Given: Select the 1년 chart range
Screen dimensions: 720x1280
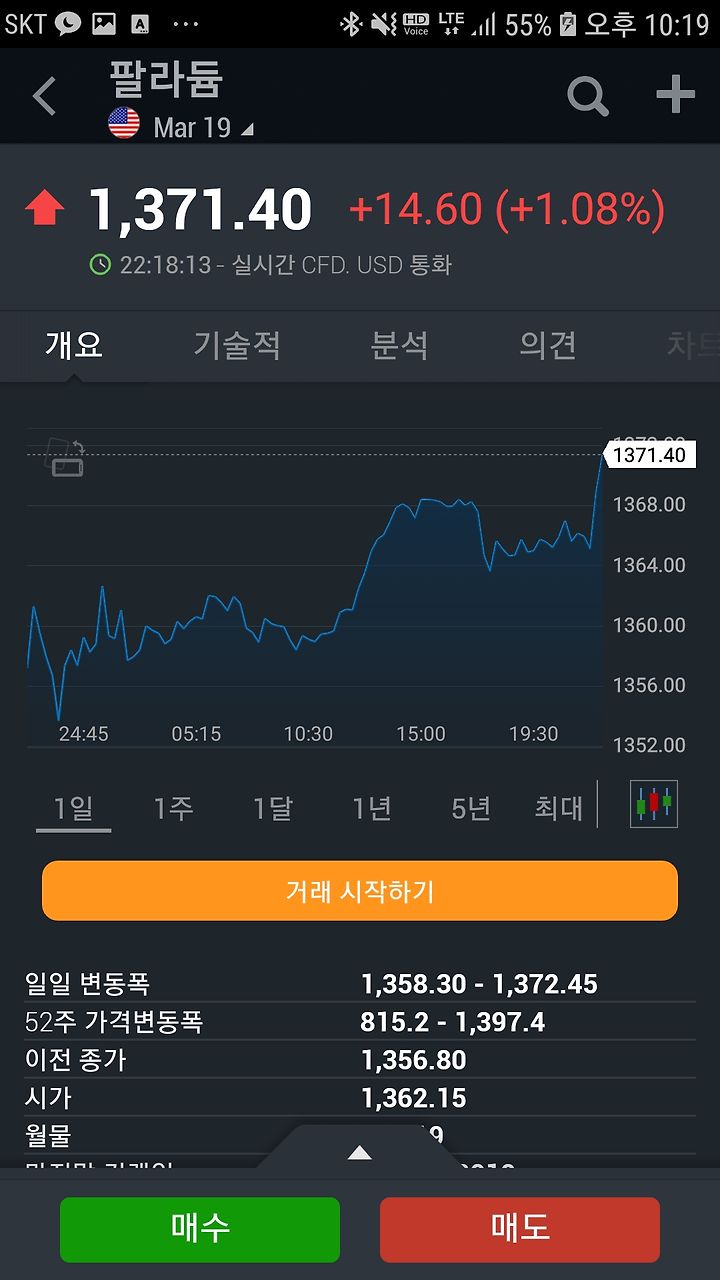Looking at the screenshot, I should pos(372,808).
